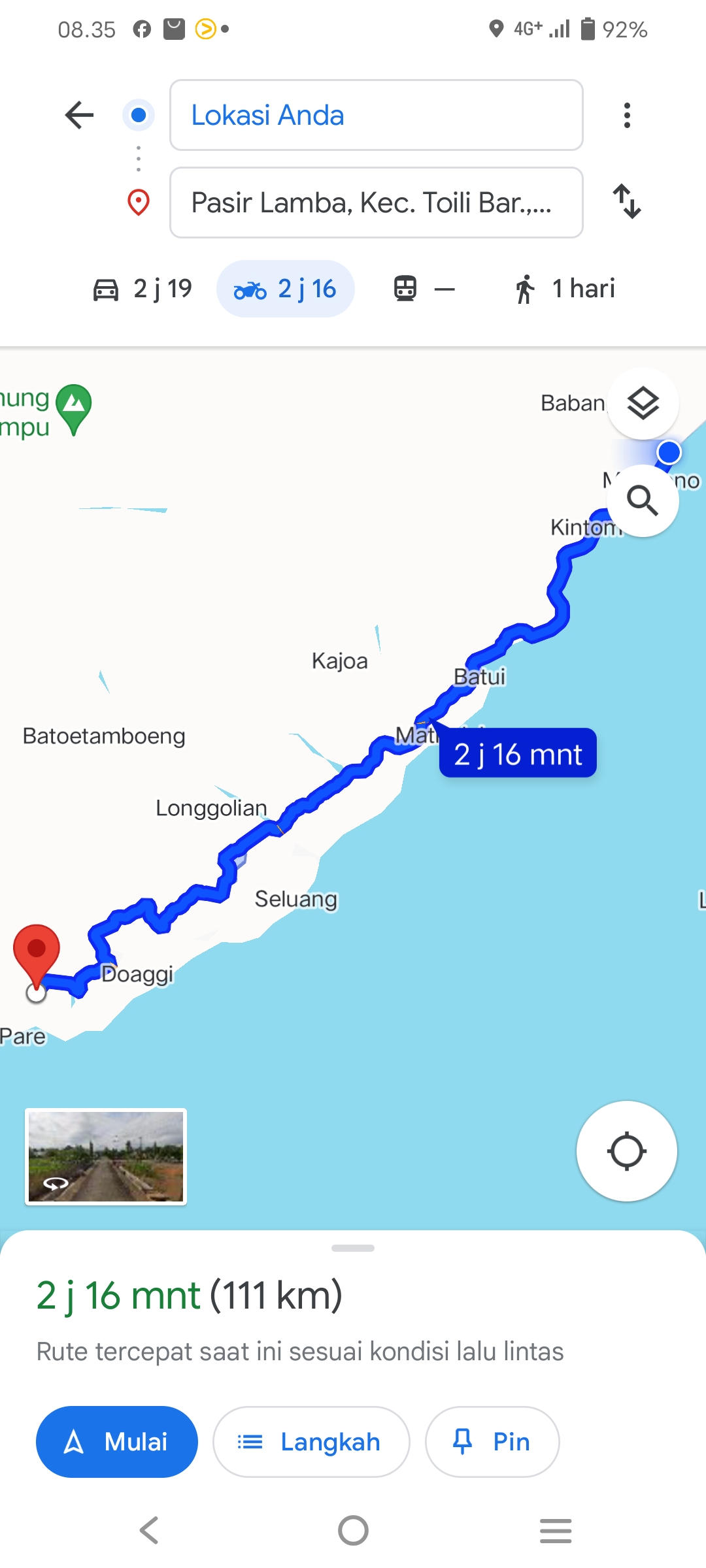Edit the Pasir Lamba destination field
706x1568 pixels.
point(377,203)
